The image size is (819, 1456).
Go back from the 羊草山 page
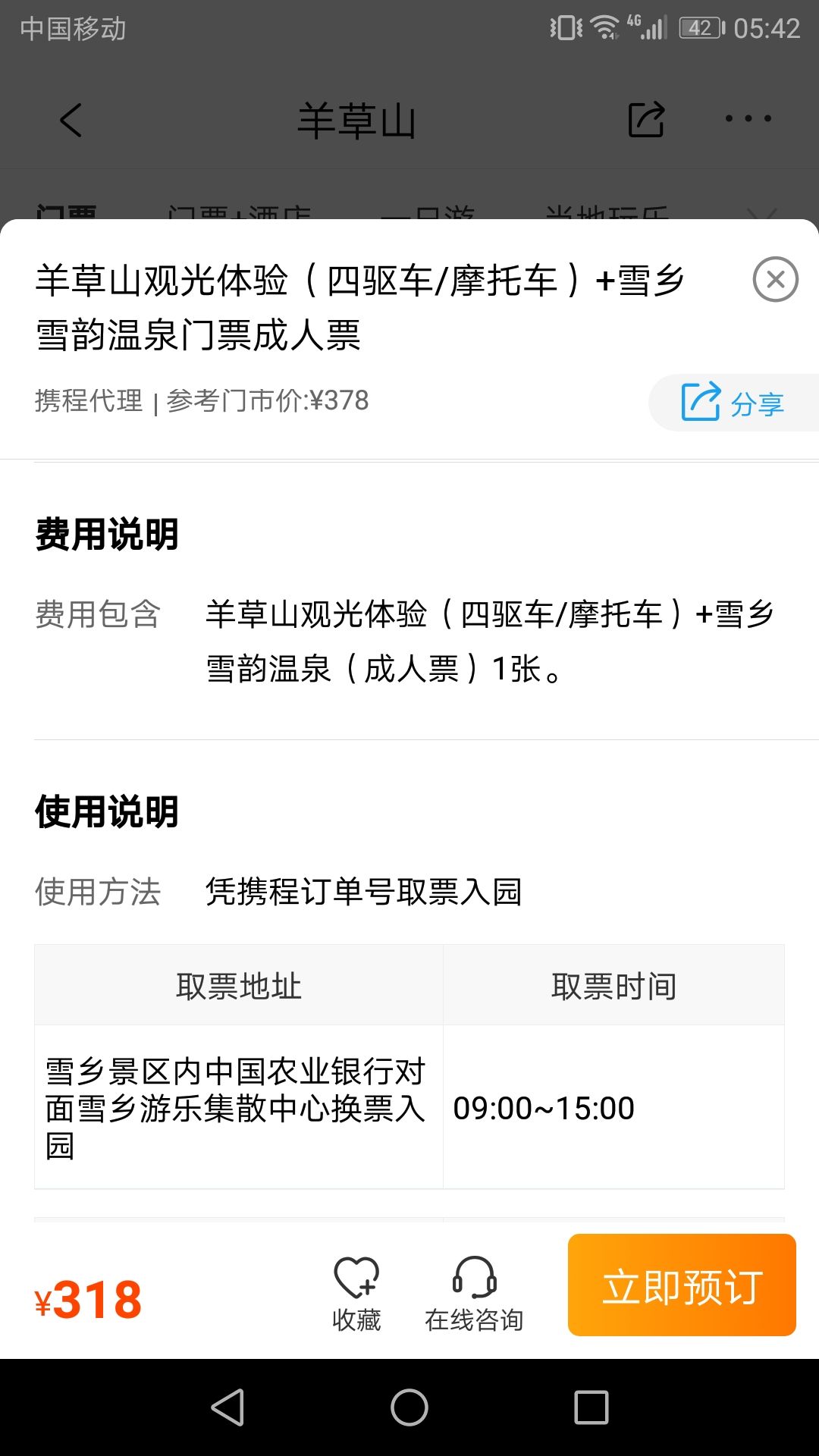(71, 120)
